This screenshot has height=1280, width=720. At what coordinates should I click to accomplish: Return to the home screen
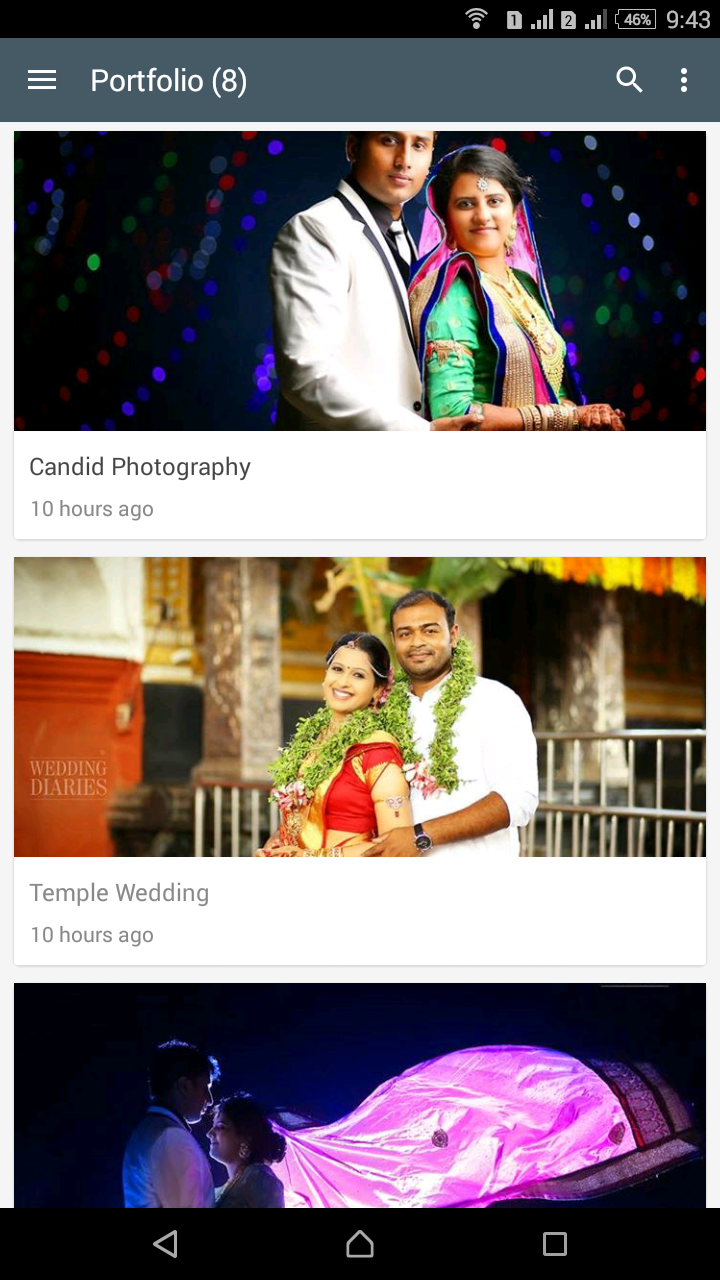(x=360, y=1243)
